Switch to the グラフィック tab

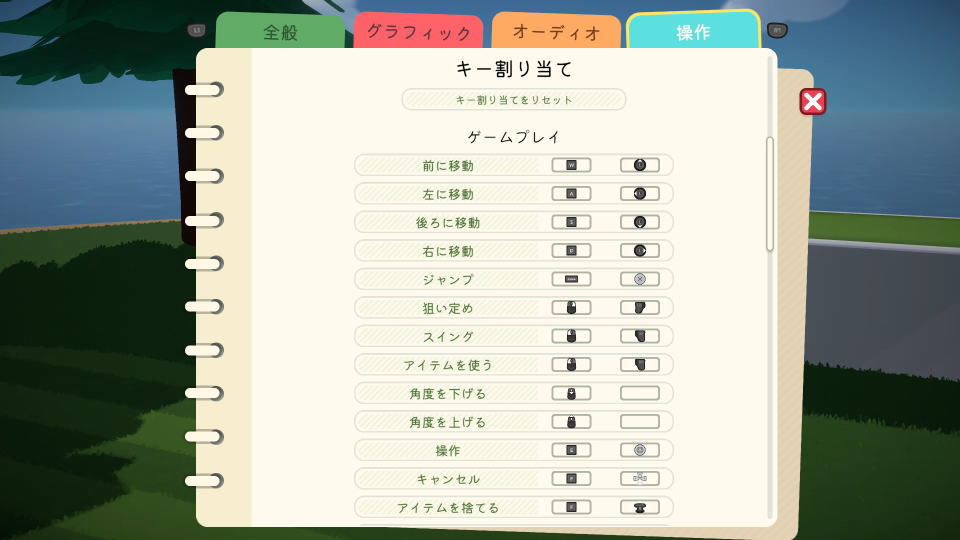point(418,32)
